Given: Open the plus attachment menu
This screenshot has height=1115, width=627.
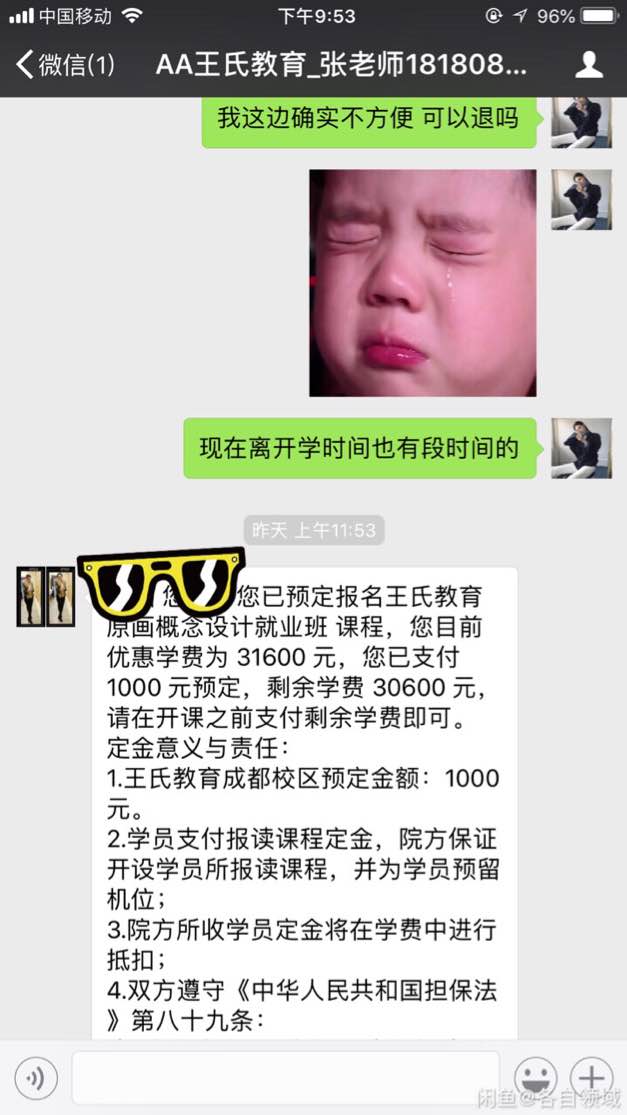Looking at the screenshot, I should coord(593,1078).
